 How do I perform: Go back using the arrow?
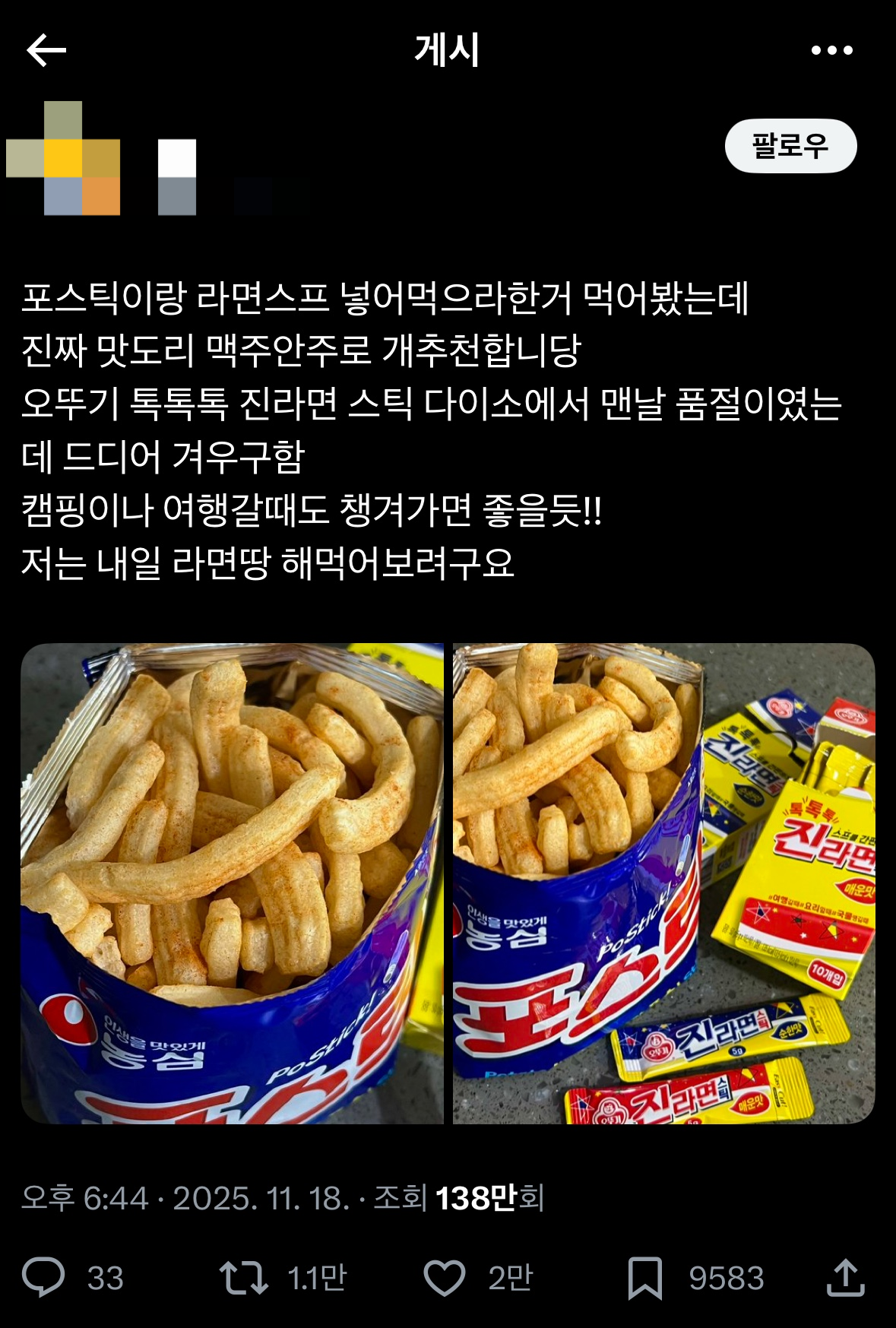coord(46,51)
